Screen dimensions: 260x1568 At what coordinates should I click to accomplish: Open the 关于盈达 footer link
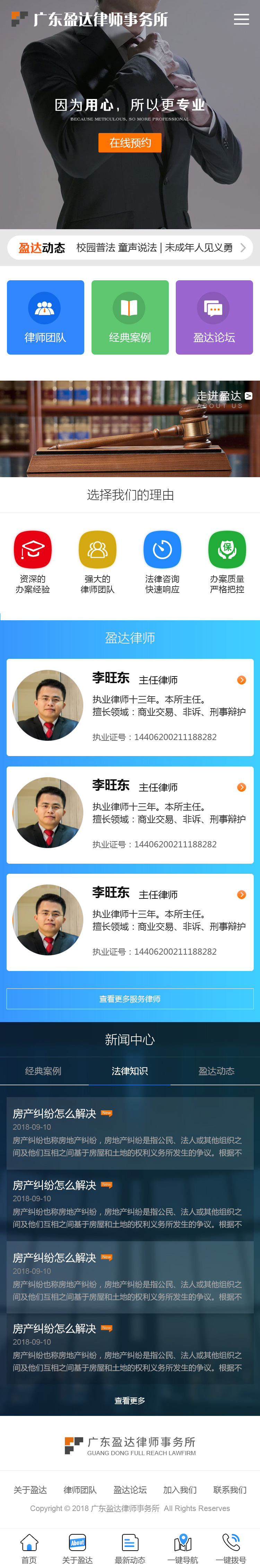pos(31,1490)
